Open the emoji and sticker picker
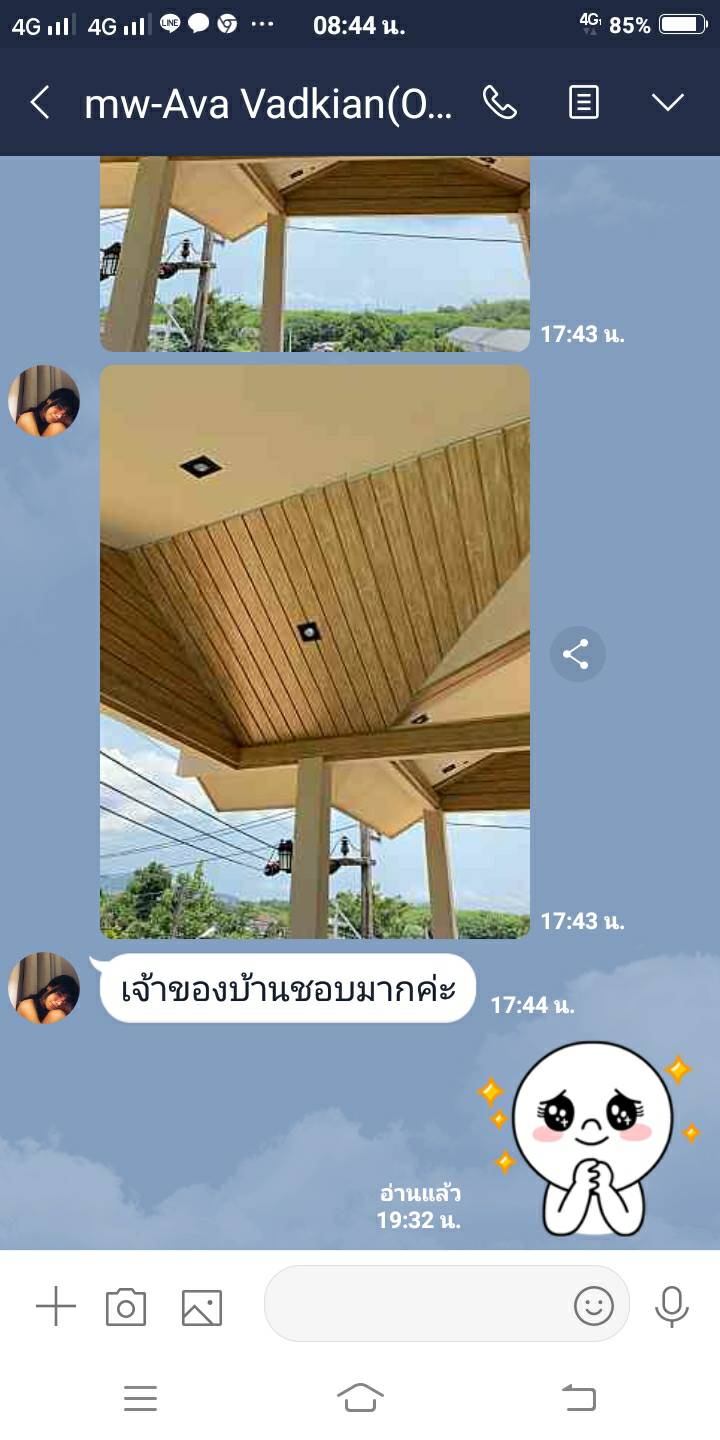 pos(593,1305)
